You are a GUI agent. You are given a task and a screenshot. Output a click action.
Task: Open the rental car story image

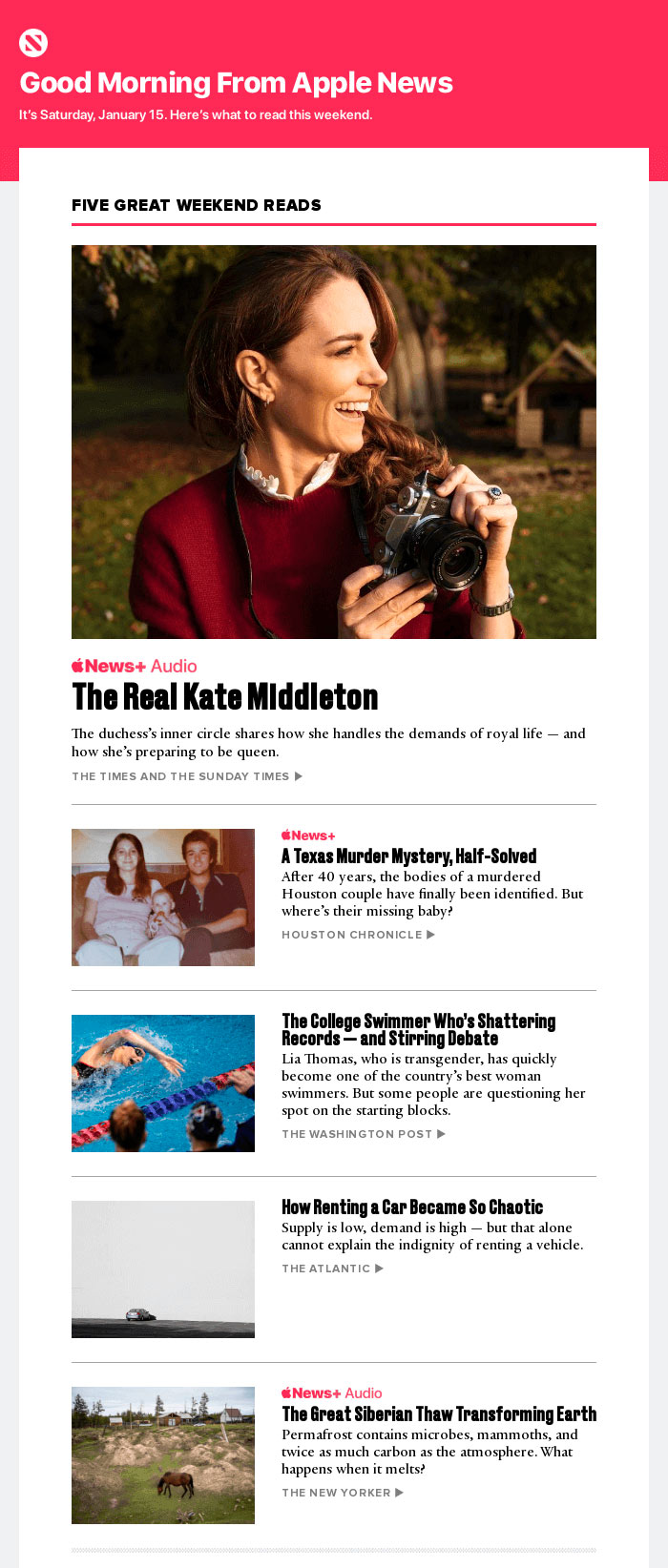pos(163,1269)
